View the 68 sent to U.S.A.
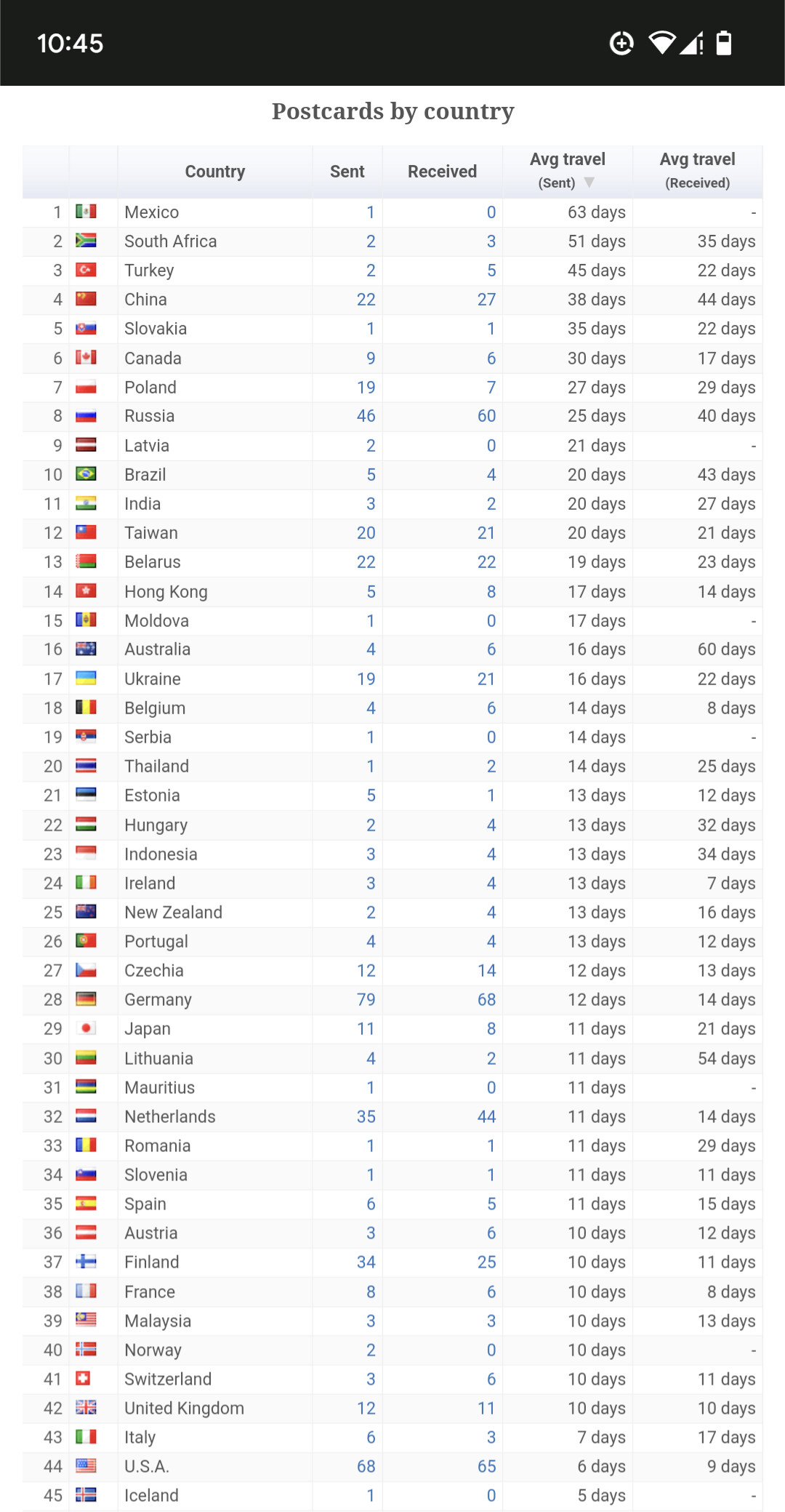The image size is (785, 1512). (x=366, y=1466)
